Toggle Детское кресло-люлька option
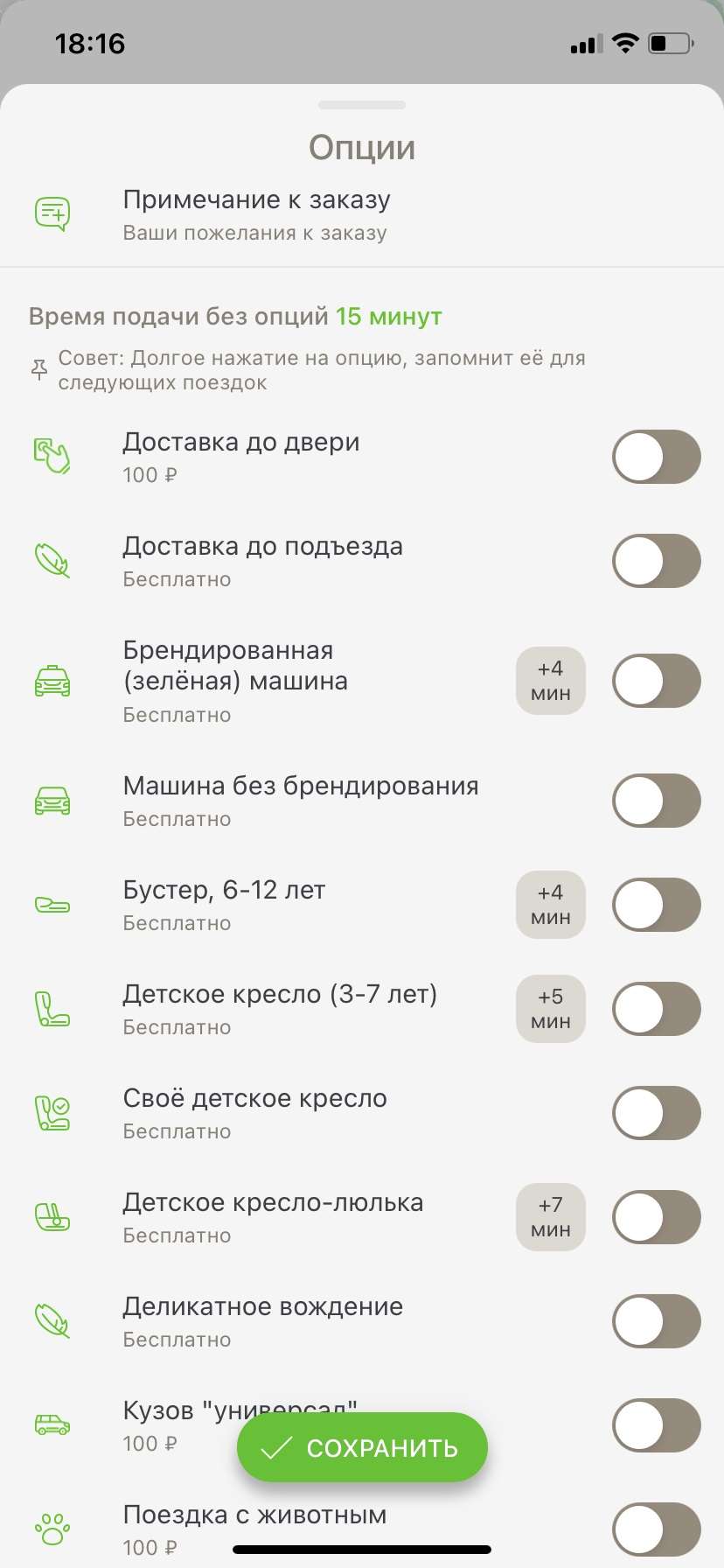724x1568 pixels. pyautogui.click(x=657, y=1217)
